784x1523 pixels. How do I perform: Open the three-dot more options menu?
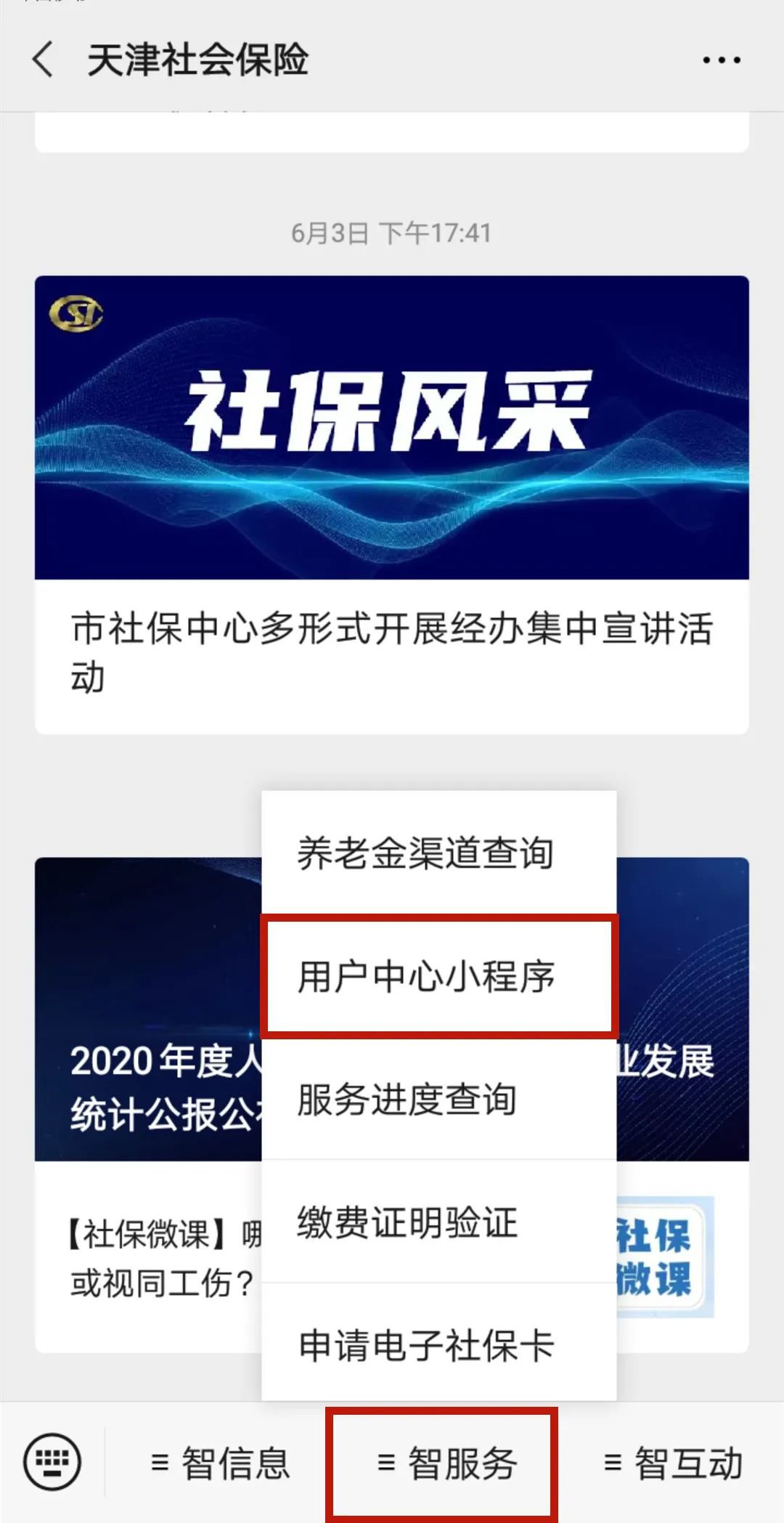click(721, 60)
